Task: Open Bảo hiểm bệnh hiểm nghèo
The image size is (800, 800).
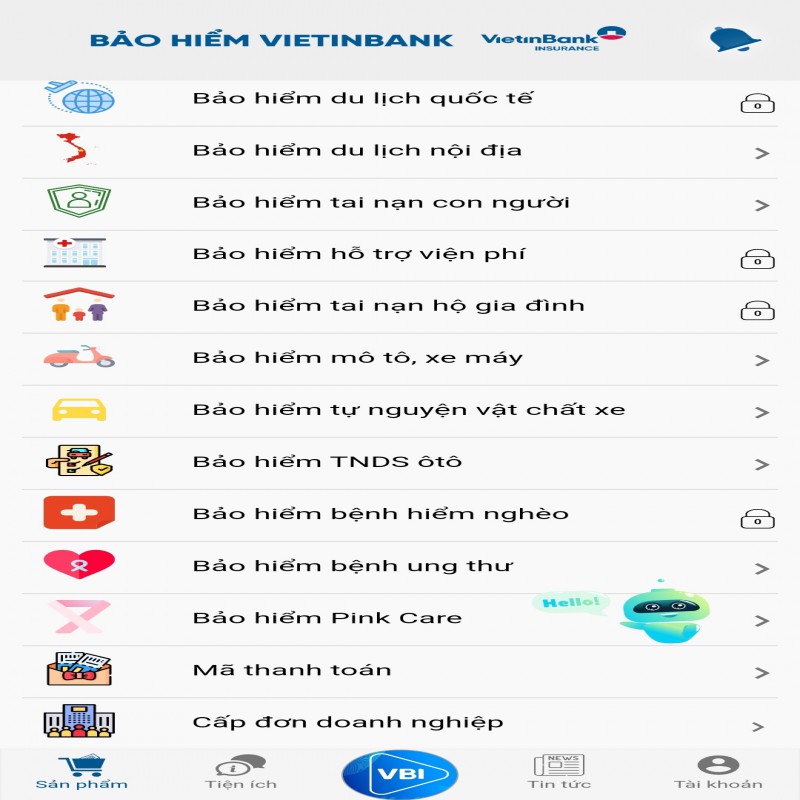Action: coord(380,515)
